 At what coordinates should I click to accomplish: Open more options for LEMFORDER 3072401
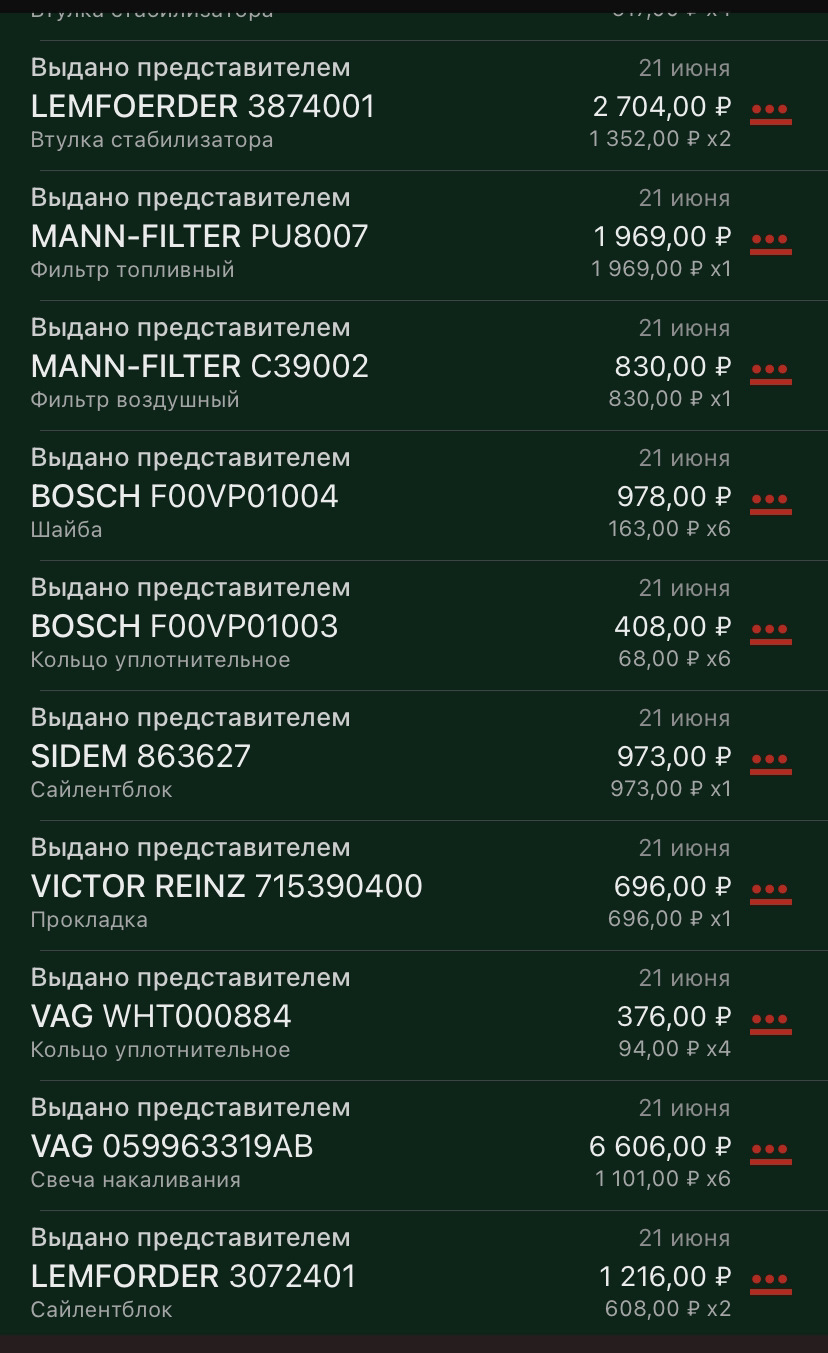[x=770, y=1280]
